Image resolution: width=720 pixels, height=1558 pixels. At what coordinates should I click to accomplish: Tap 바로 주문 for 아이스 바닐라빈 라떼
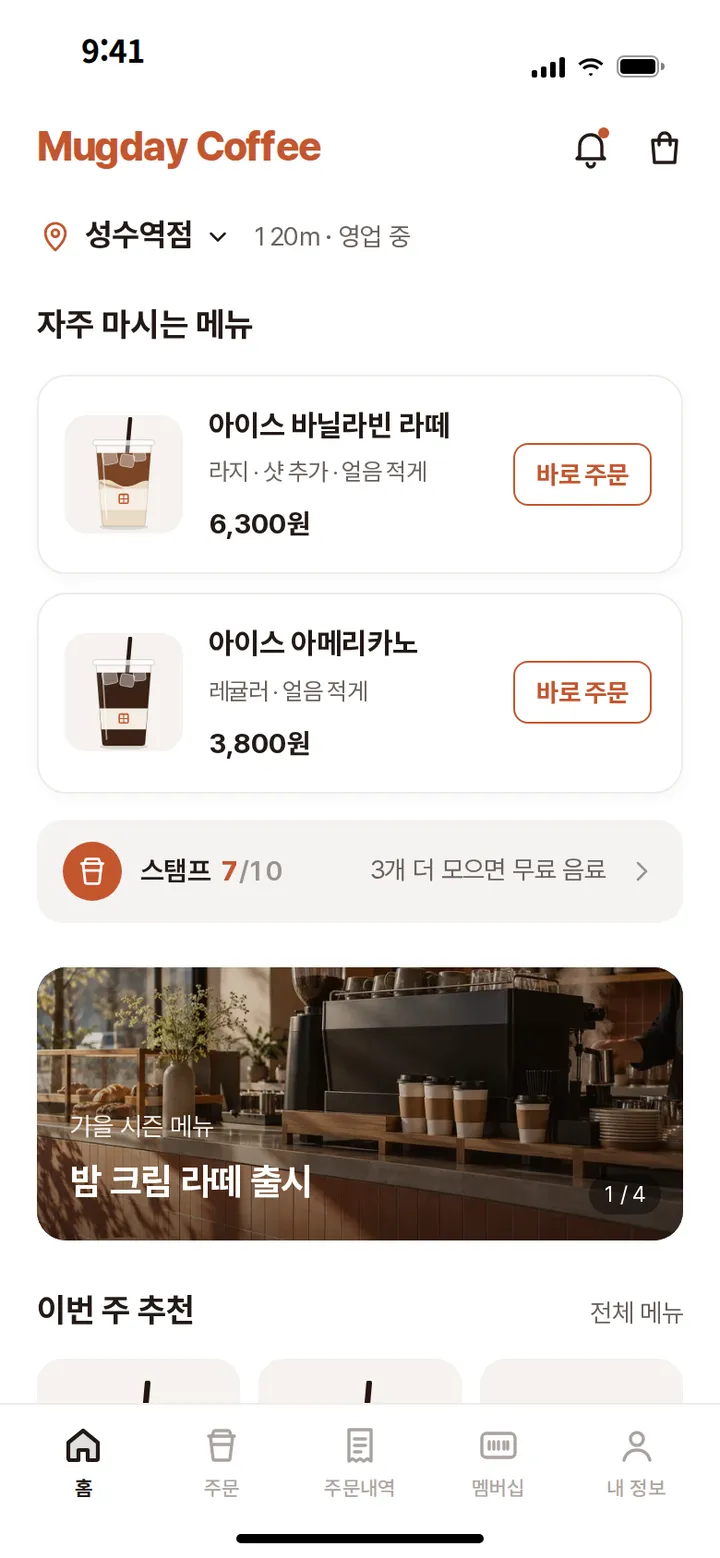(582, 474)
